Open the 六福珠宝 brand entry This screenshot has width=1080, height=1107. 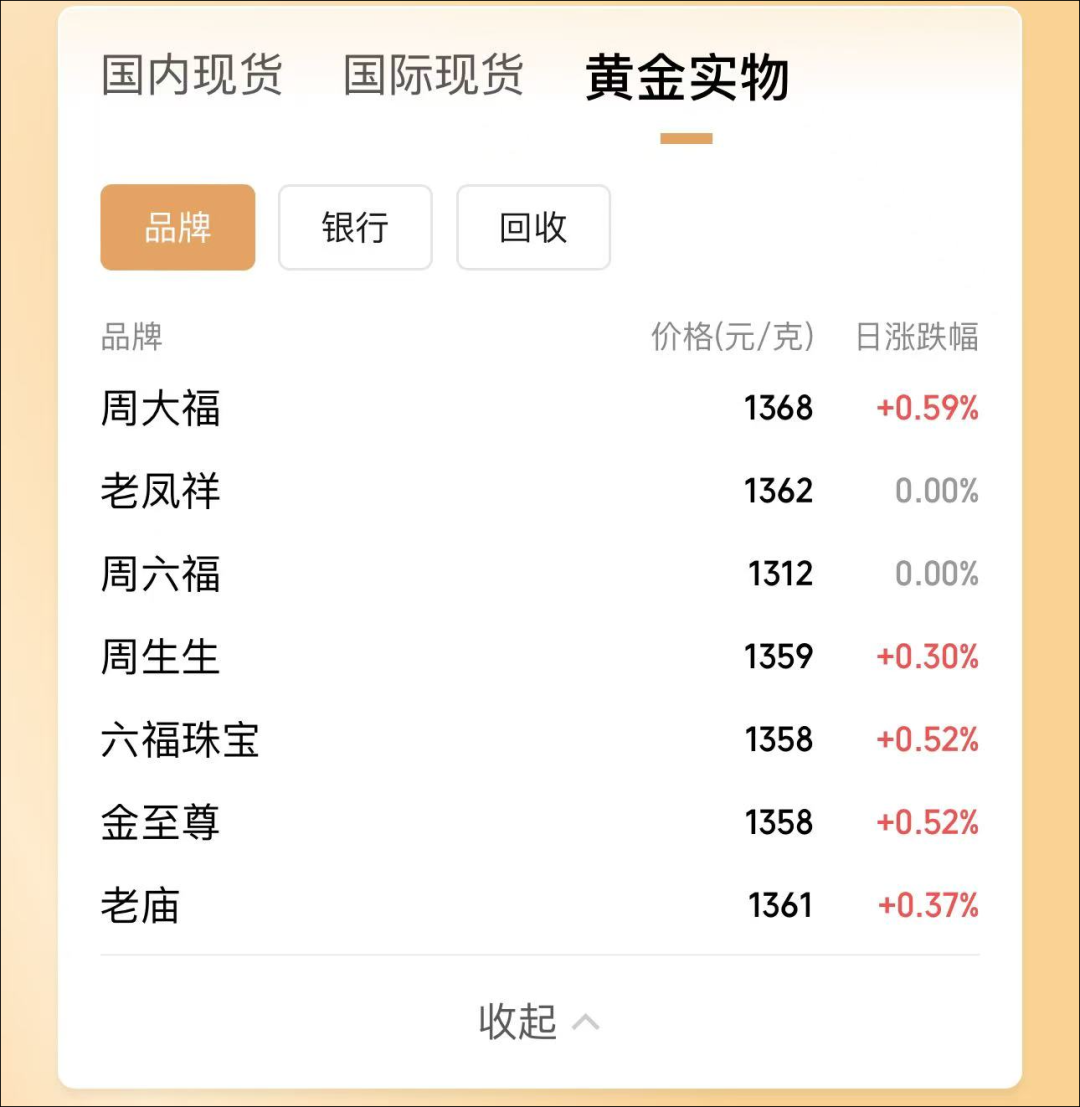point(180,740)
